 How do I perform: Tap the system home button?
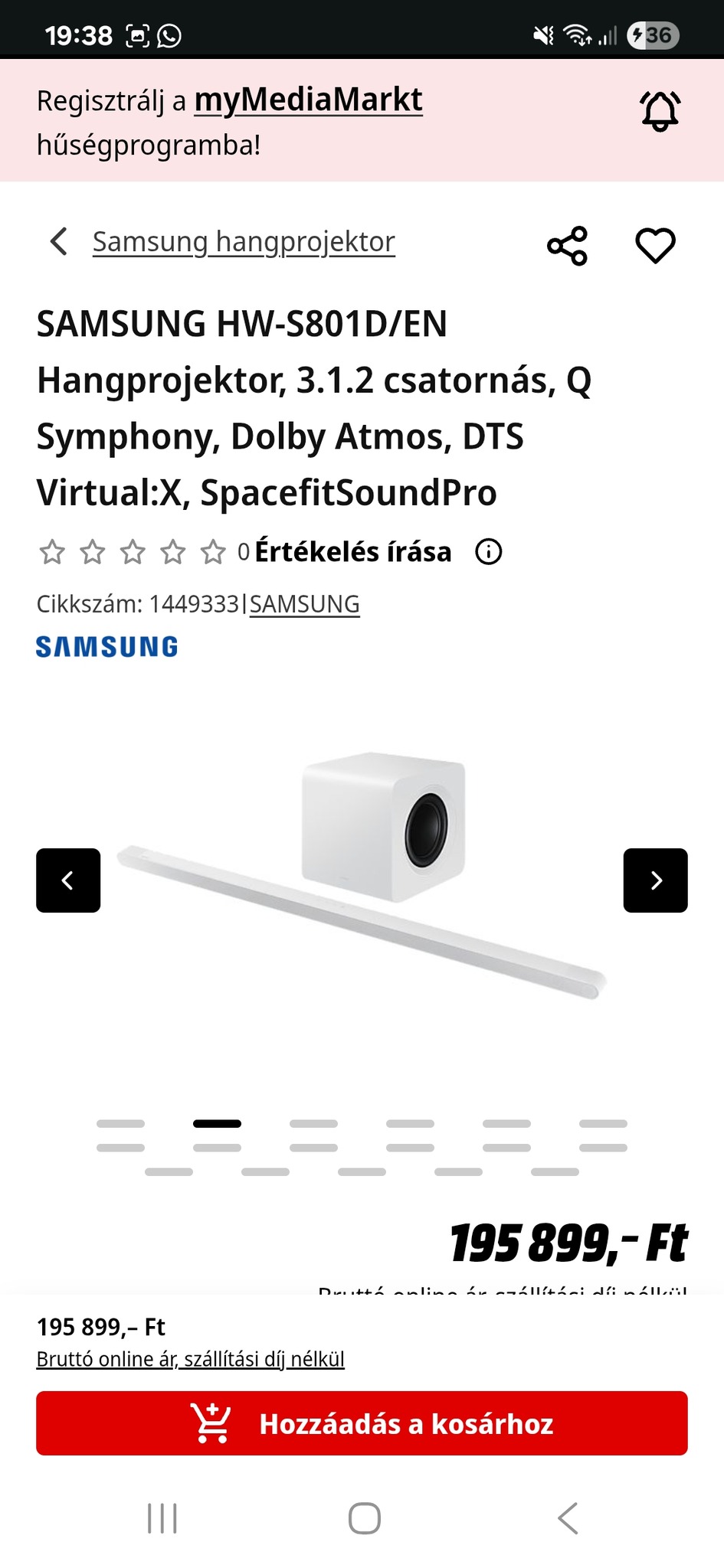point(364,1518)
